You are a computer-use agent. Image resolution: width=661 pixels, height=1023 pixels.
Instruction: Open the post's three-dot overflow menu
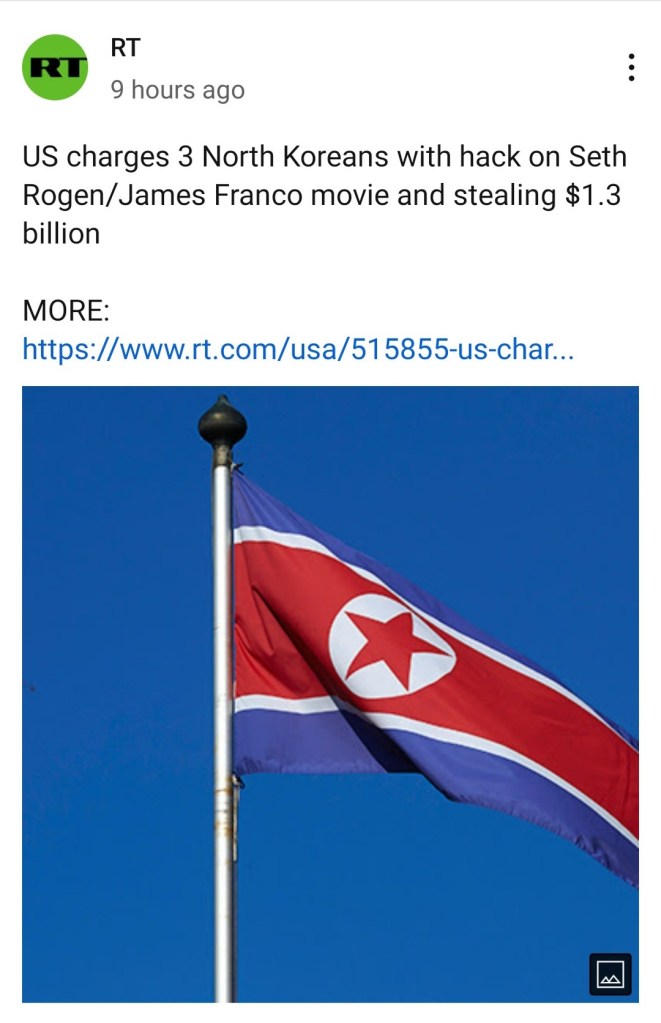click(x=631, y=67)
